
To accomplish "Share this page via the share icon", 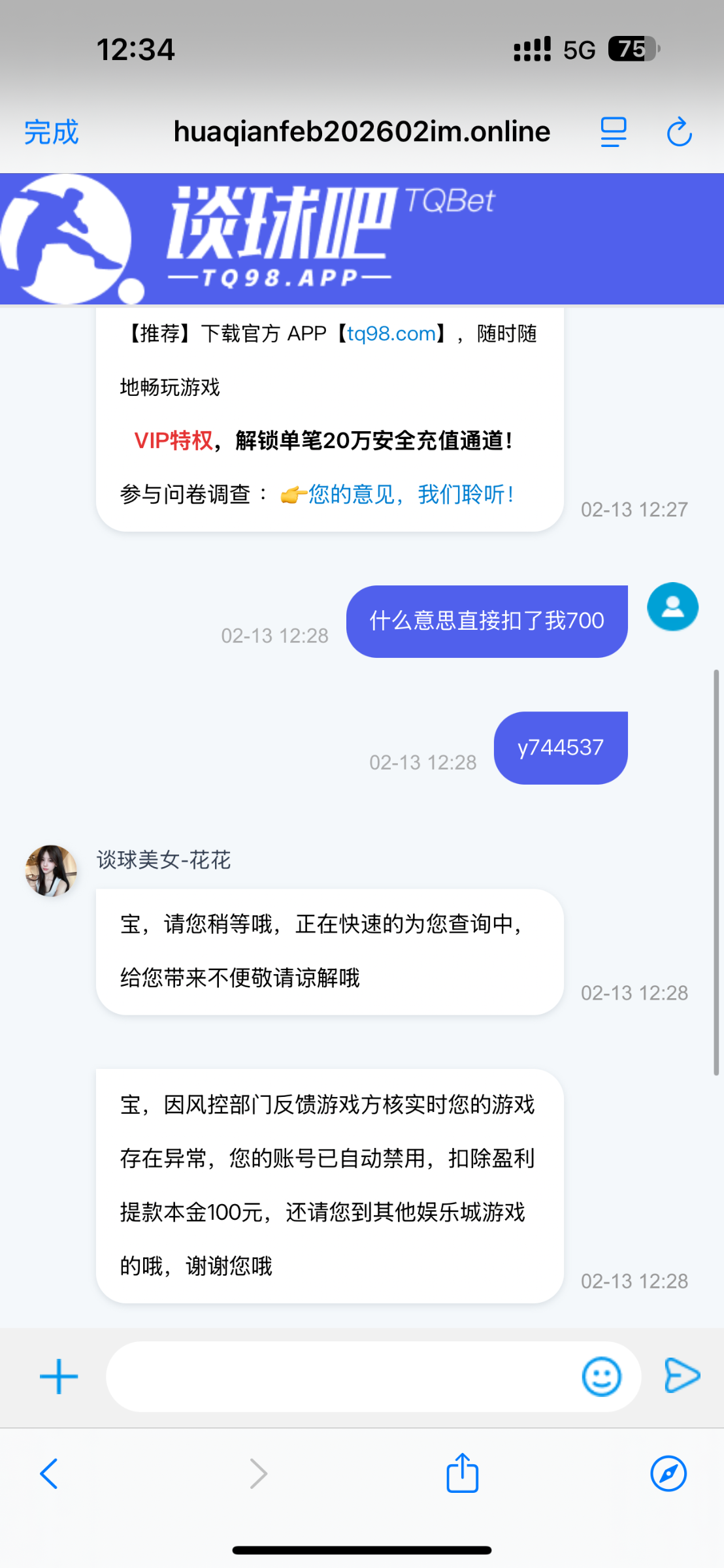I will pos(463,1473).
